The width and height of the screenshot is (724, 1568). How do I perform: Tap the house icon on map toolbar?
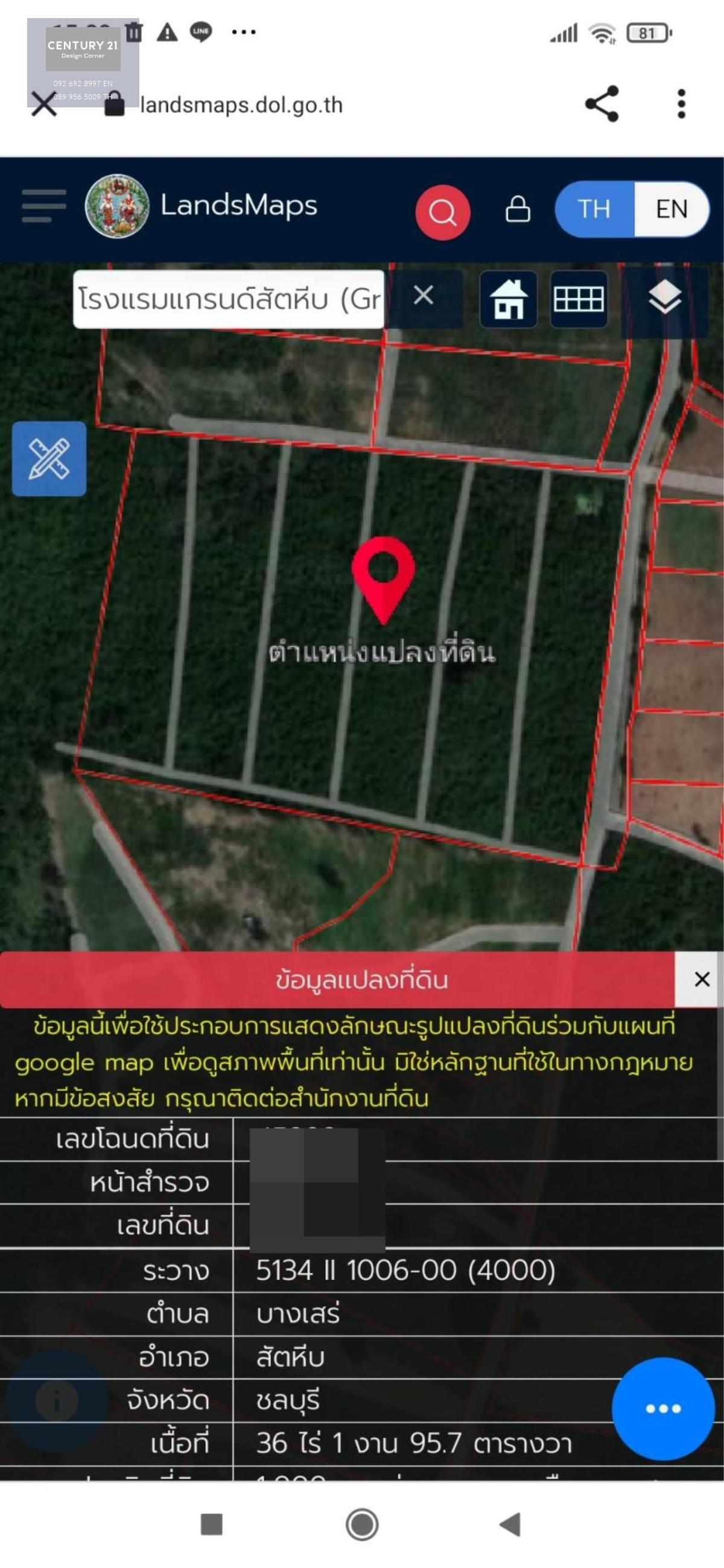tap(509, 299)
